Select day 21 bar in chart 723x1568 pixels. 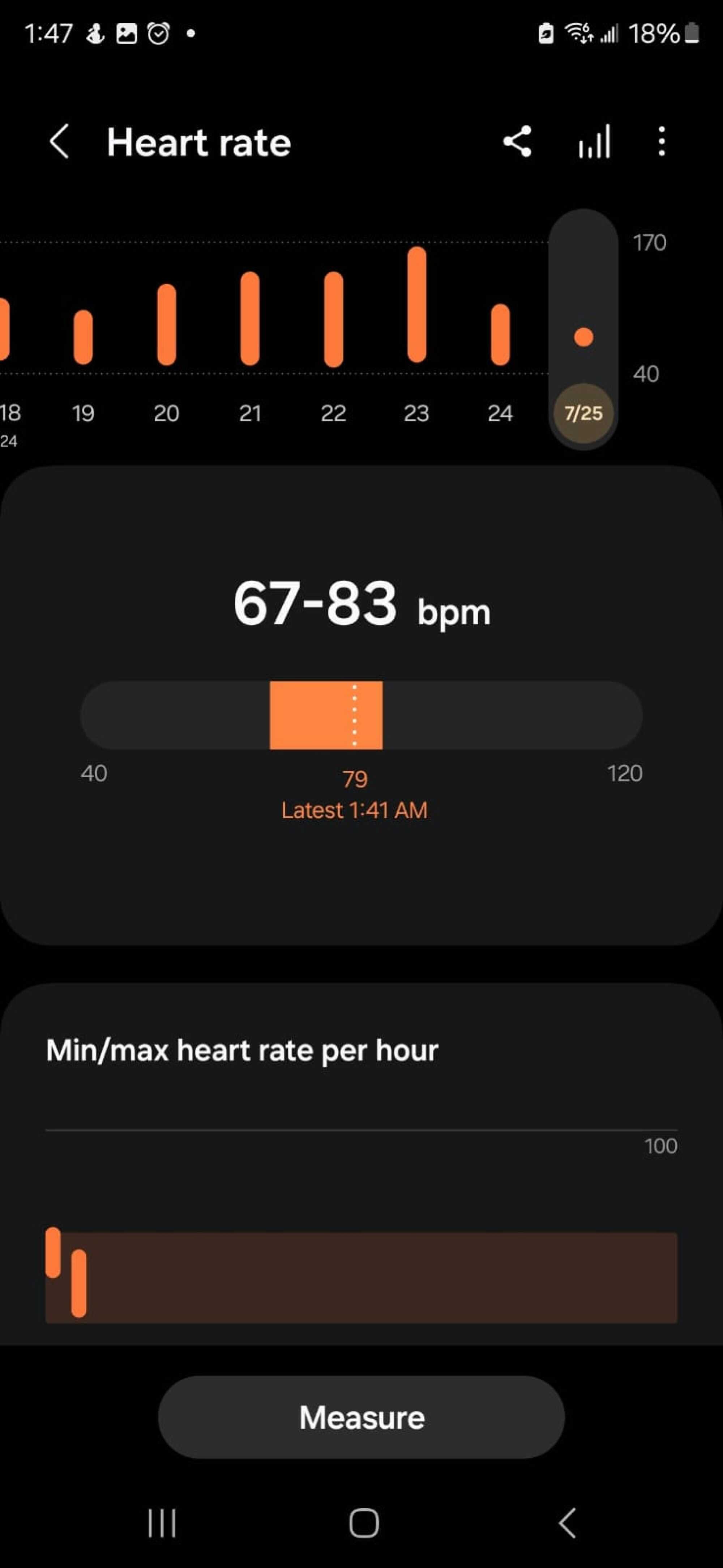click(250, 318)
